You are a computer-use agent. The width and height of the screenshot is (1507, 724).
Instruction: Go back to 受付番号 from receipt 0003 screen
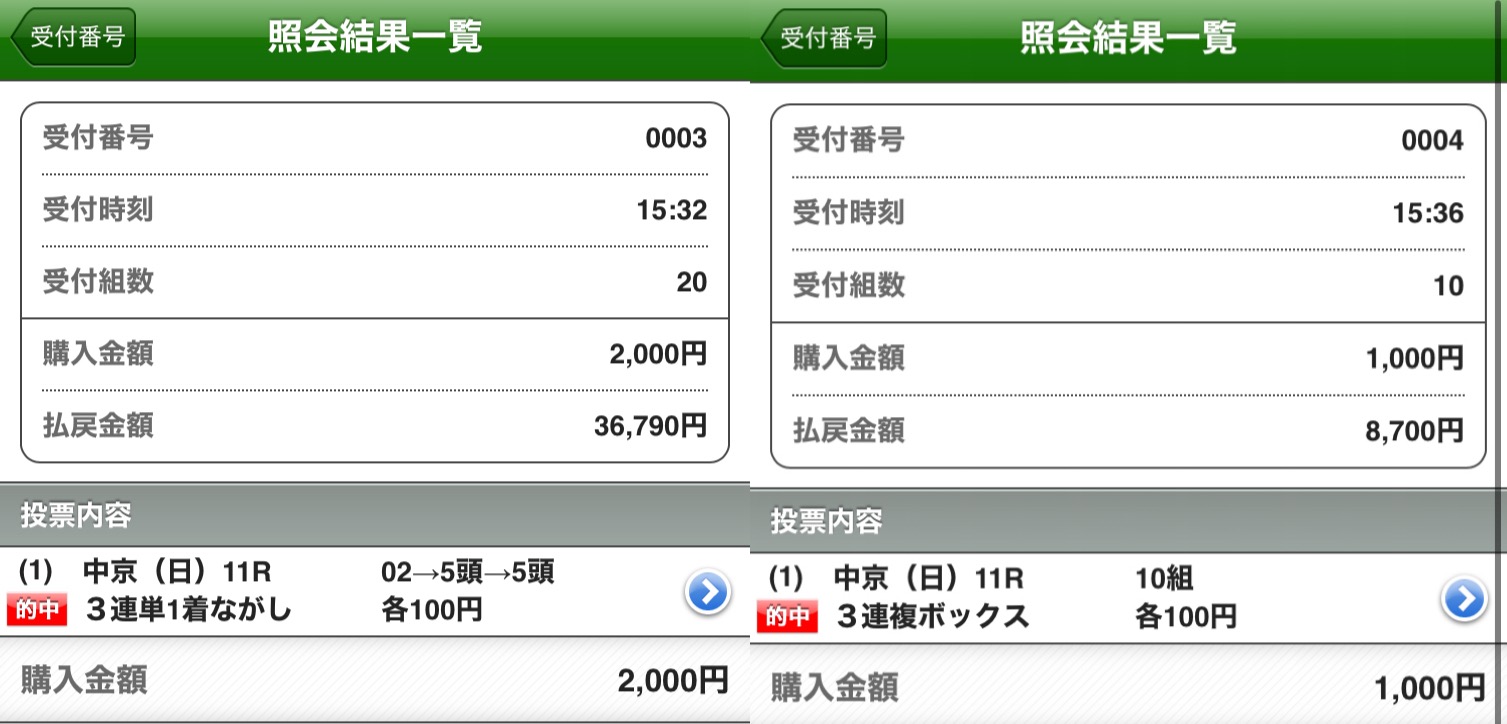[74, 38]
